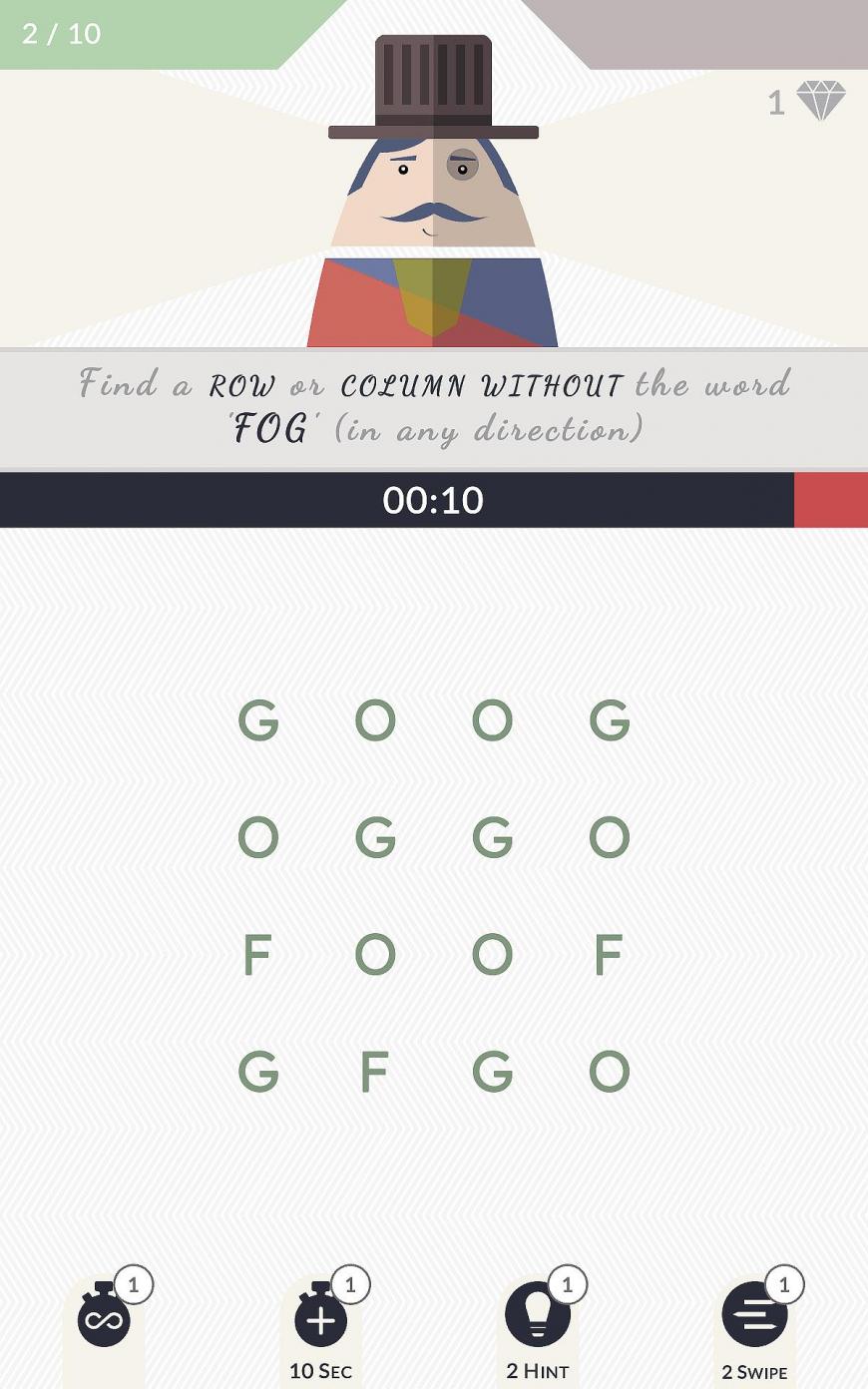The height and width of the screenshot is (1389, 868).
Task: Tap the bottom-right O in the grid
Action: tap(609, 1072)
